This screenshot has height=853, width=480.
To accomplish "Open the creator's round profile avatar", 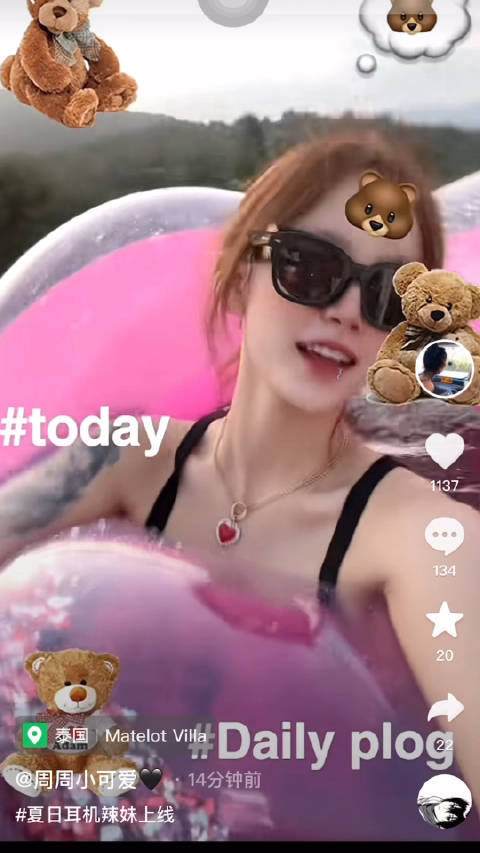I will [x=445, y=370].
